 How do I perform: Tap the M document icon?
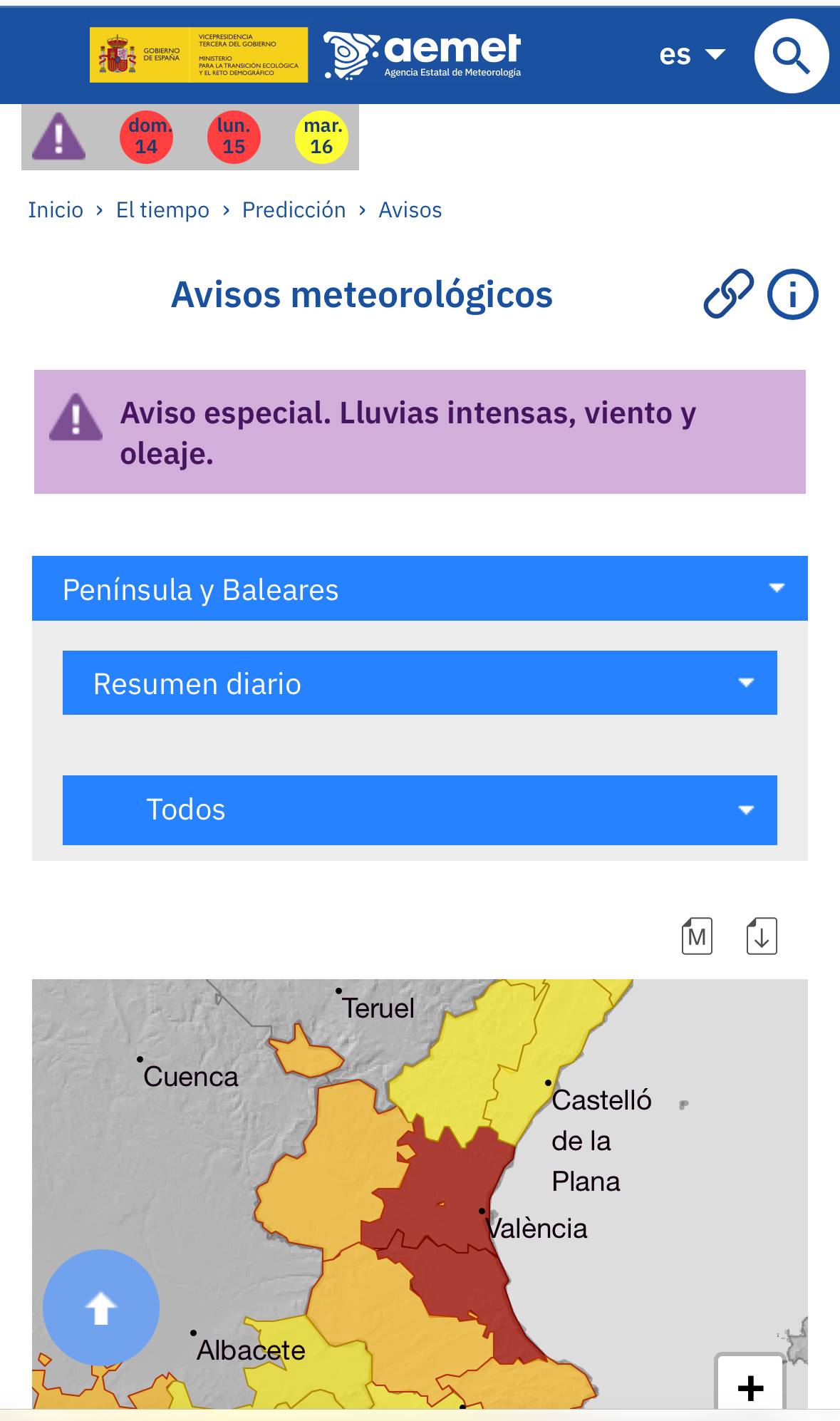pos(697,936)
